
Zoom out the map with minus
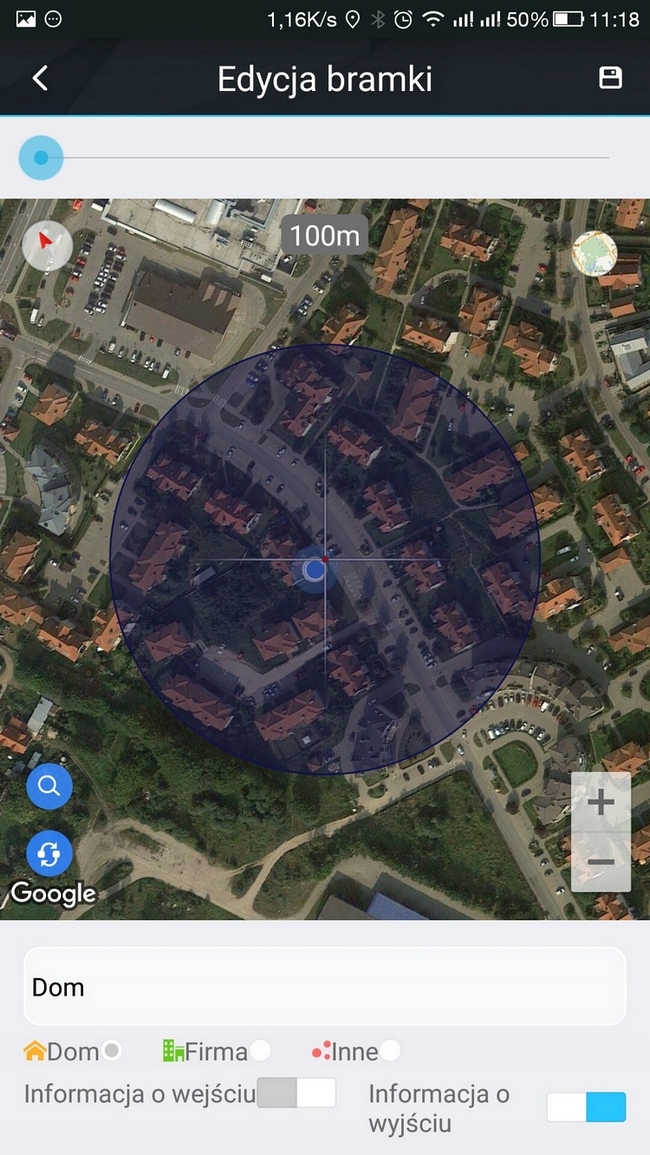pyautogui.click(x=600, y=861)
